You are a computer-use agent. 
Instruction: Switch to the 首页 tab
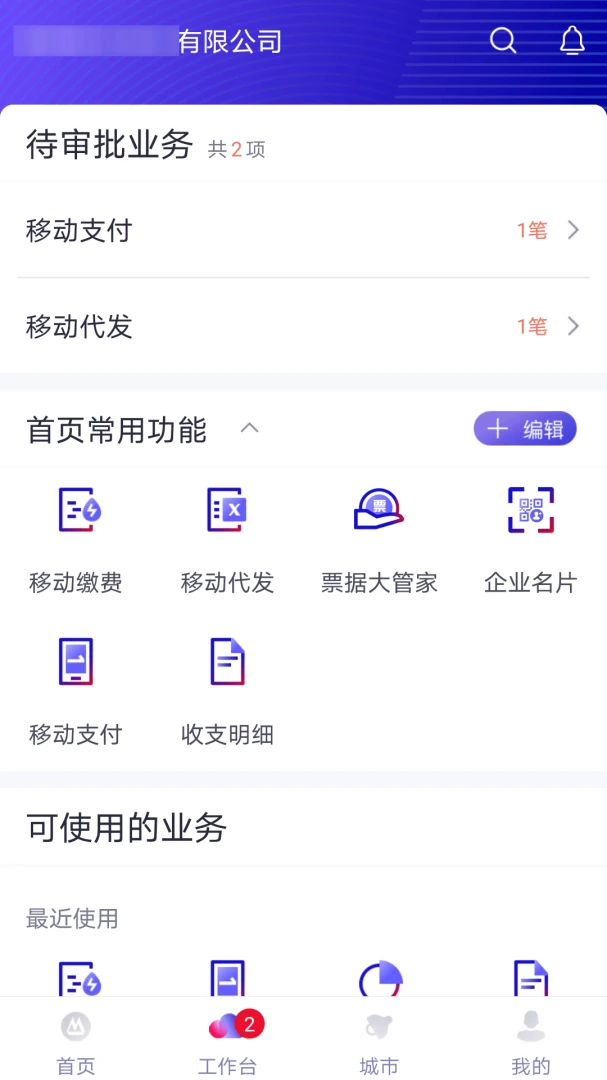76,1042
